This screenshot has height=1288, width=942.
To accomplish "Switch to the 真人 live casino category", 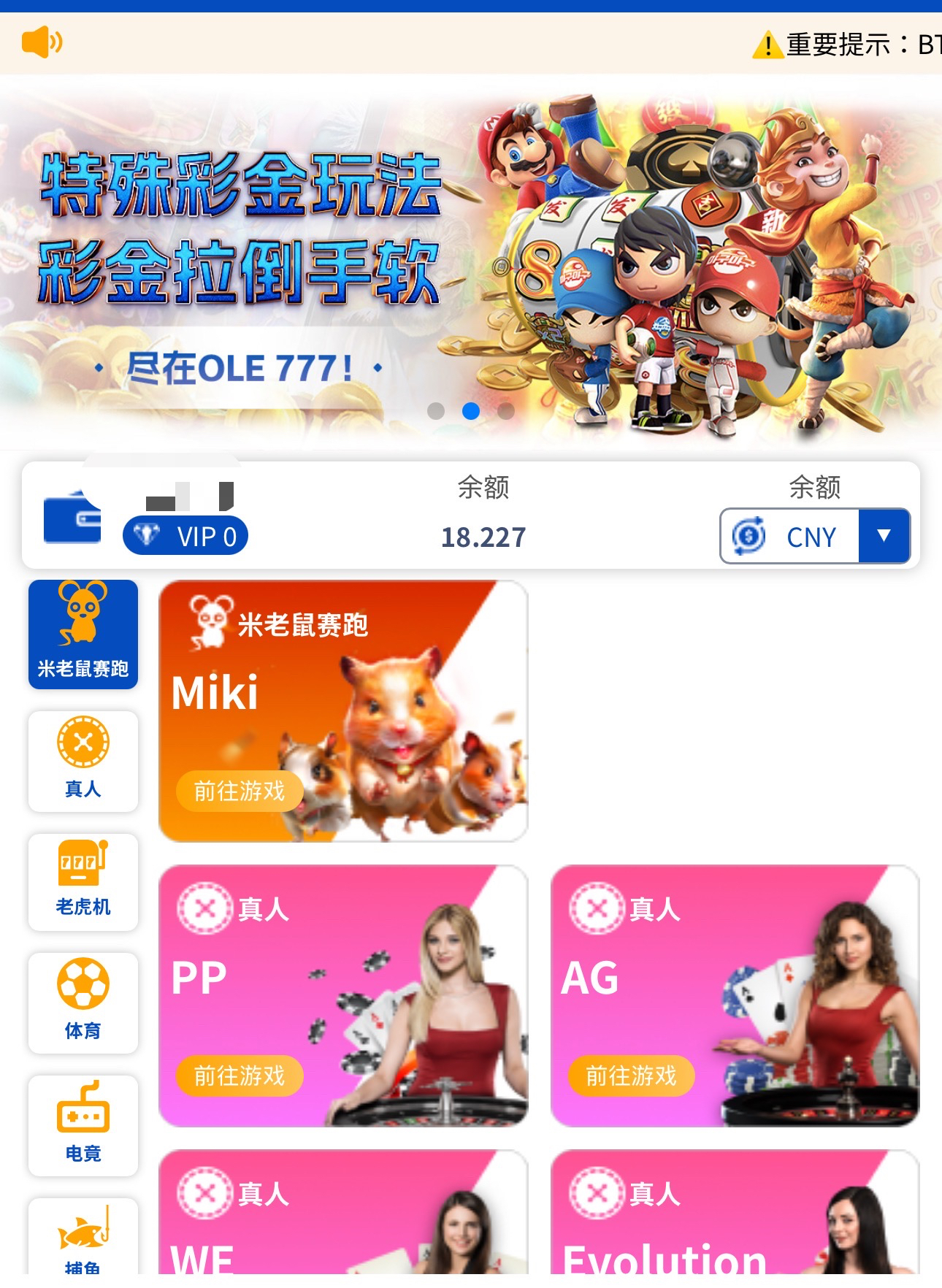I will [x=83, y=761].
